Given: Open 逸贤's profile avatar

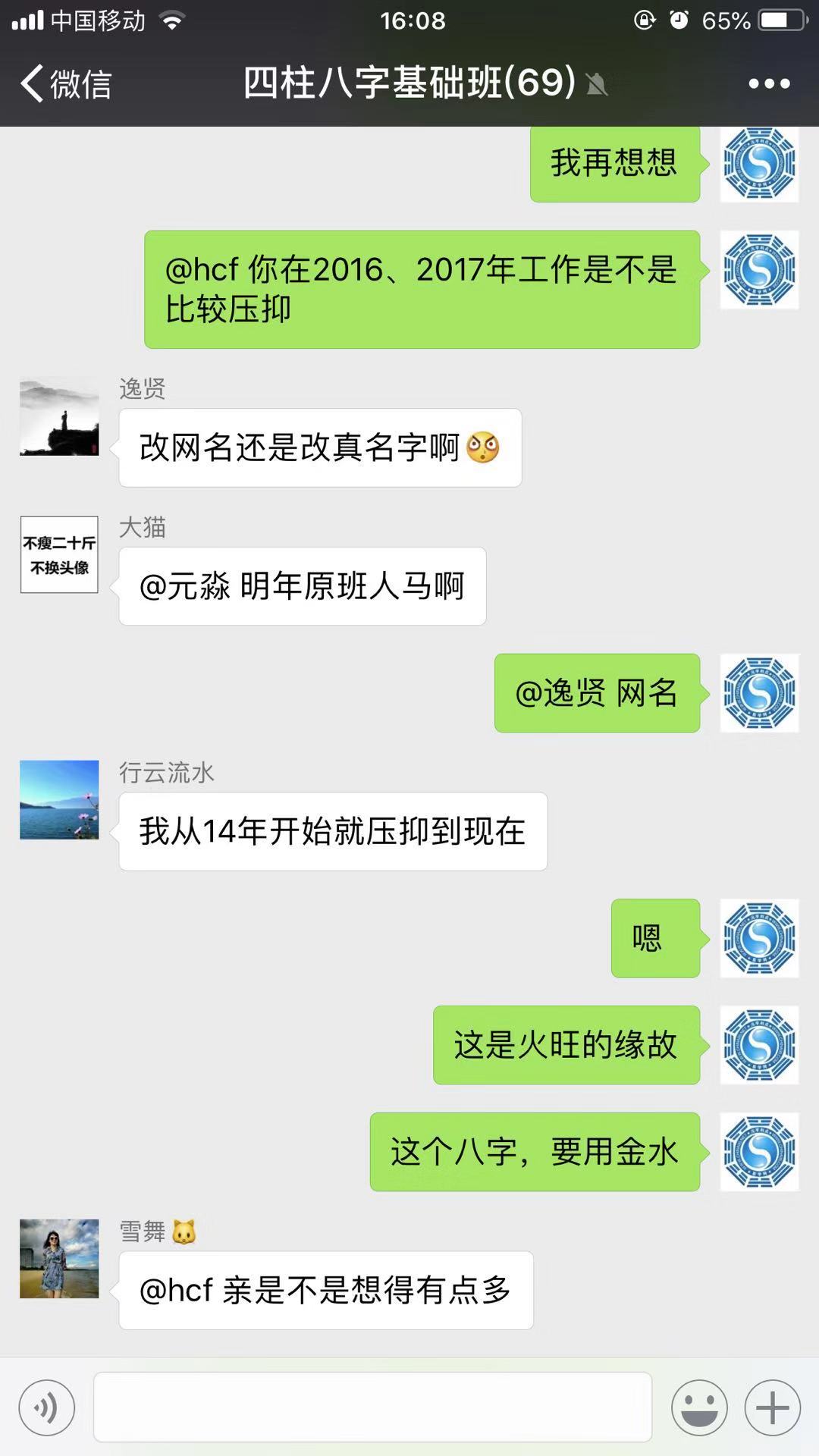Looking at the screenshot, I should click(x=59, y=418).
